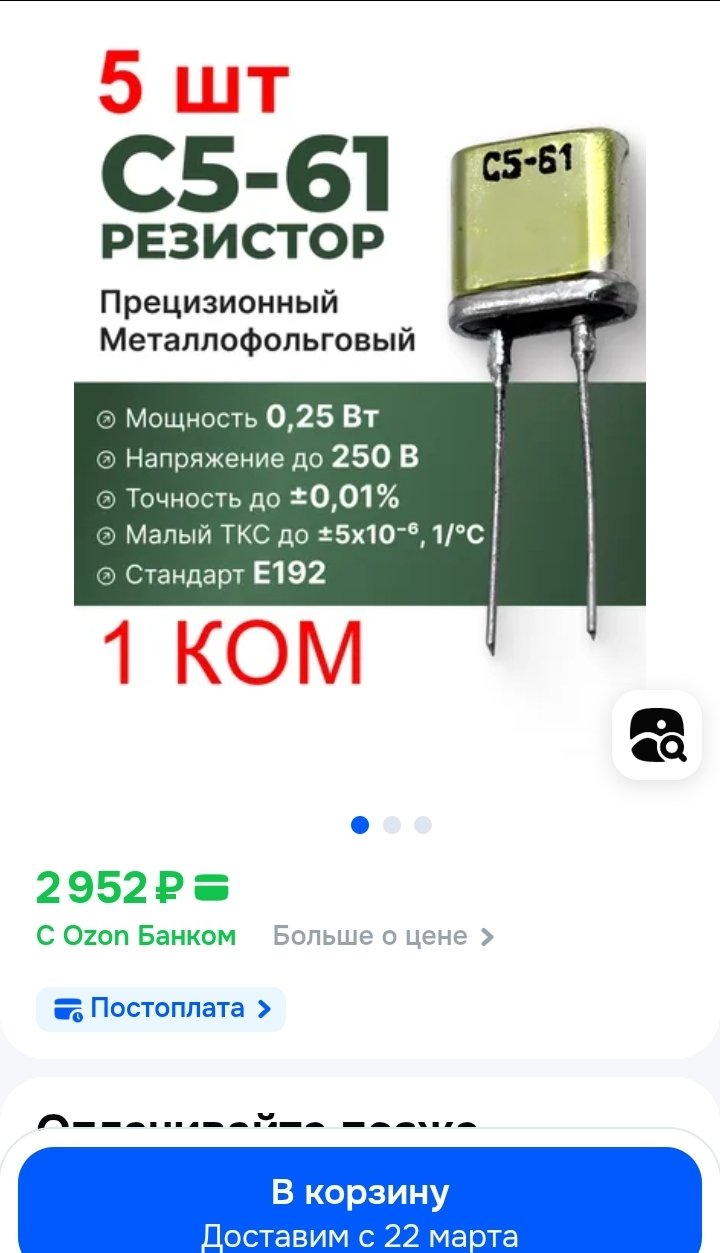This screenshot has height=1253, width=720.
Task: Open the Постоплата payment option
Action: coord(161,1009)
